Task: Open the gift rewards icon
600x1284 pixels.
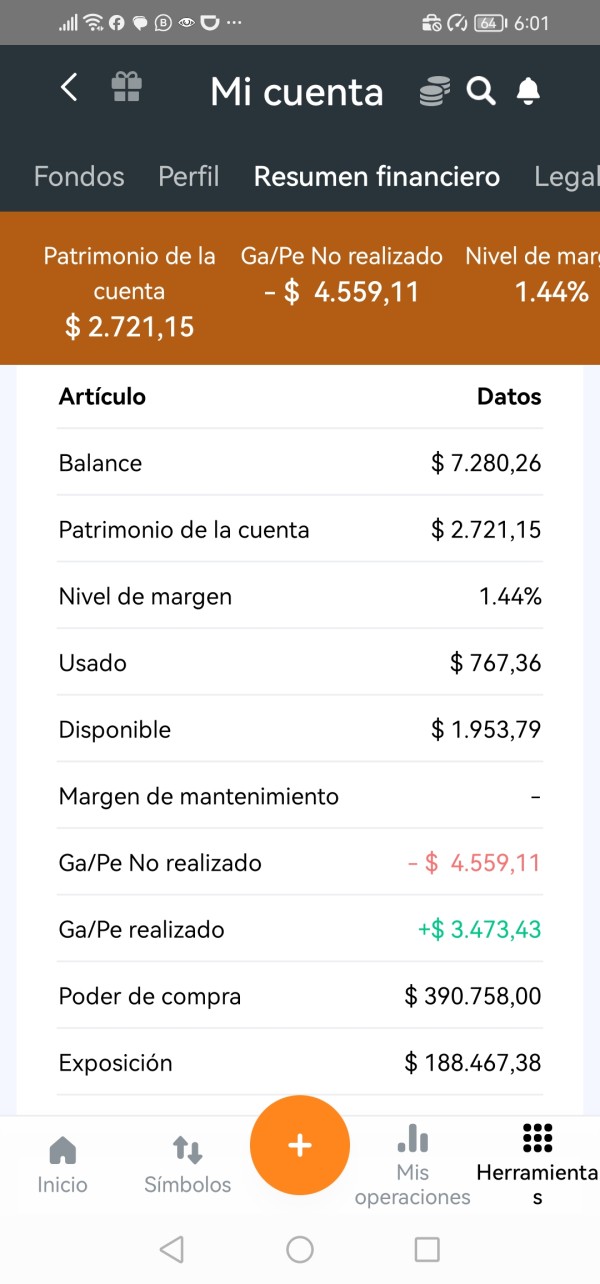Action: tap(126, 87)
